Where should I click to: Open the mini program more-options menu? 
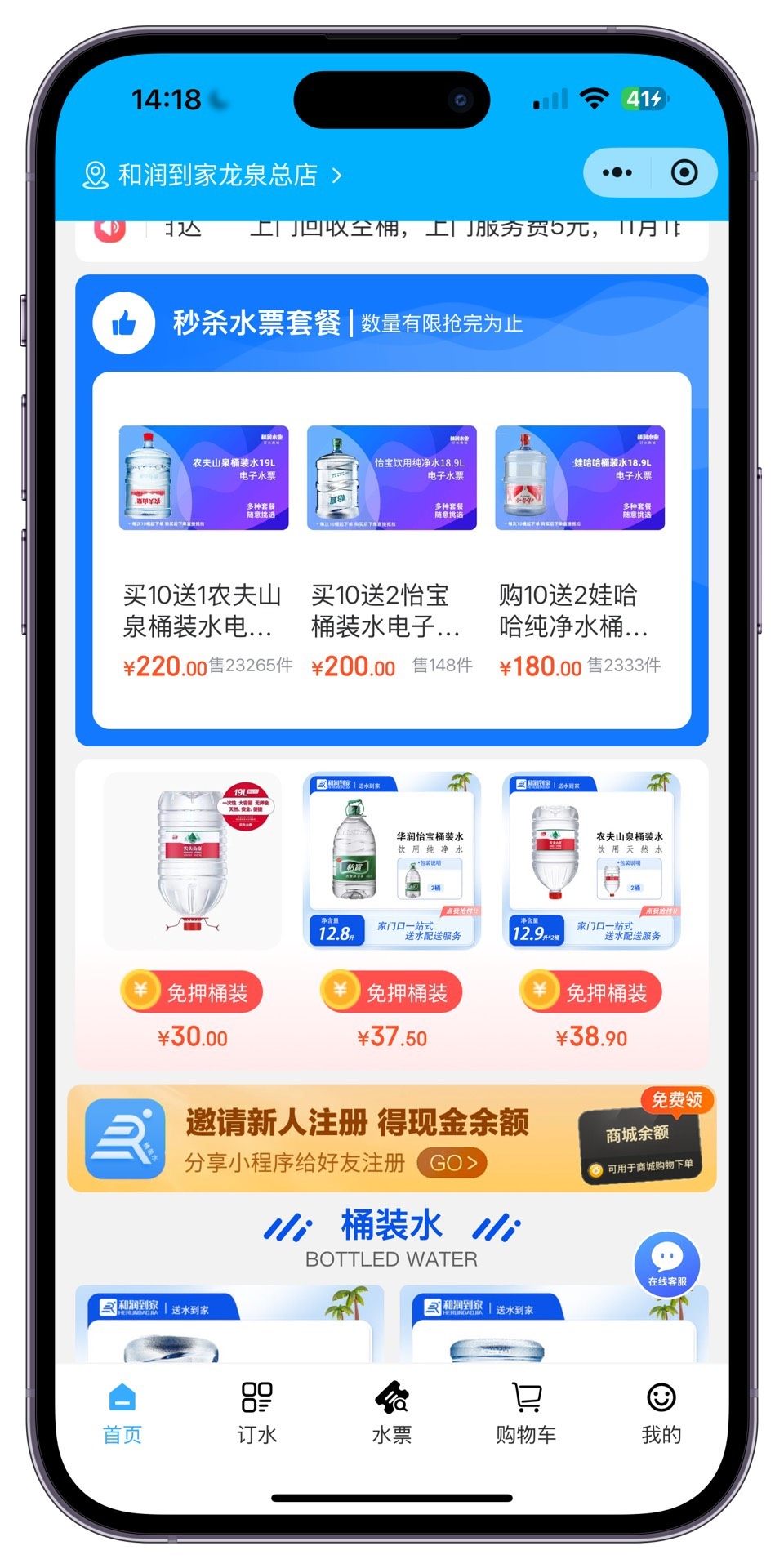click(617, 172)
